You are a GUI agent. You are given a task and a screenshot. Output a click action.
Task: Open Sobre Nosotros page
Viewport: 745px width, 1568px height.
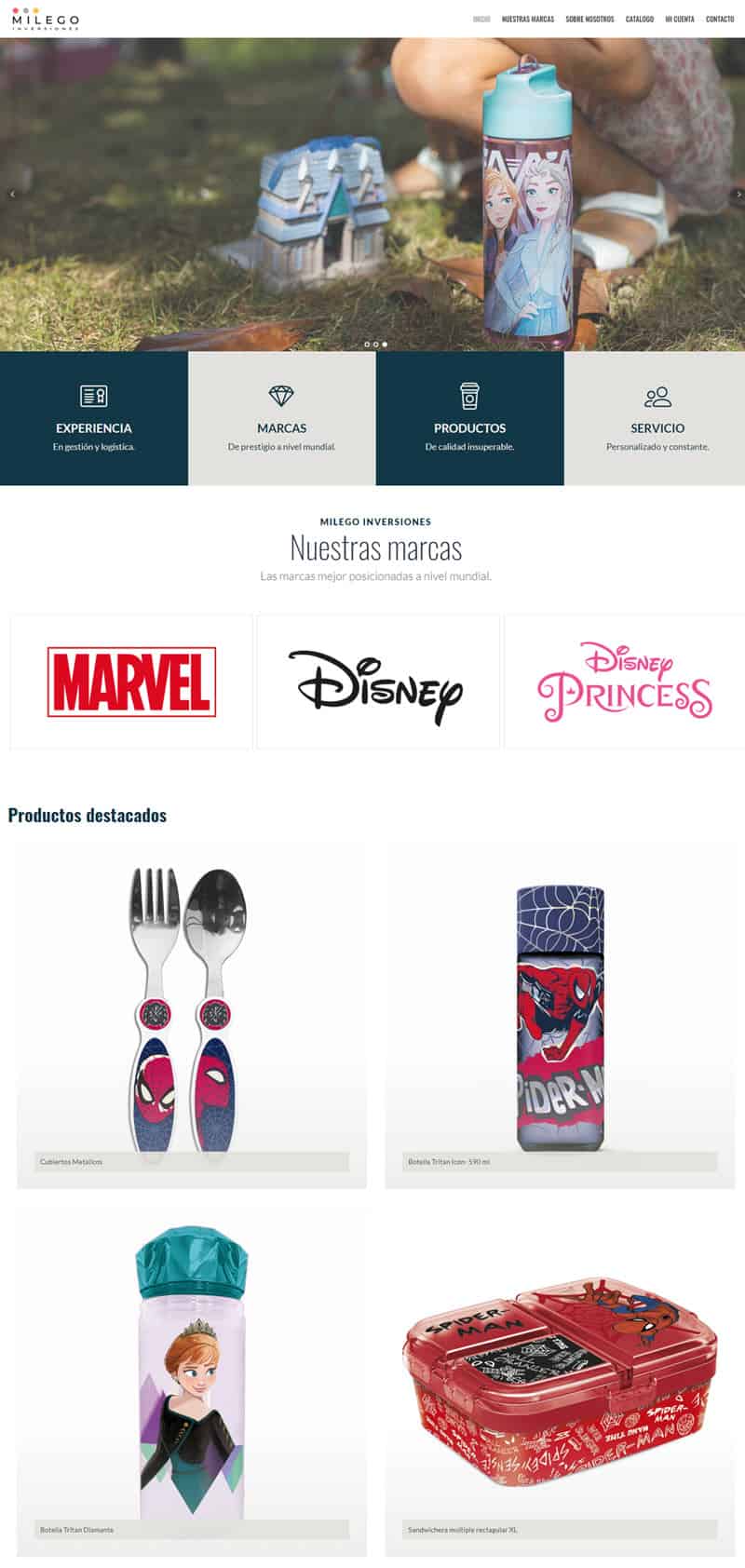589,19
